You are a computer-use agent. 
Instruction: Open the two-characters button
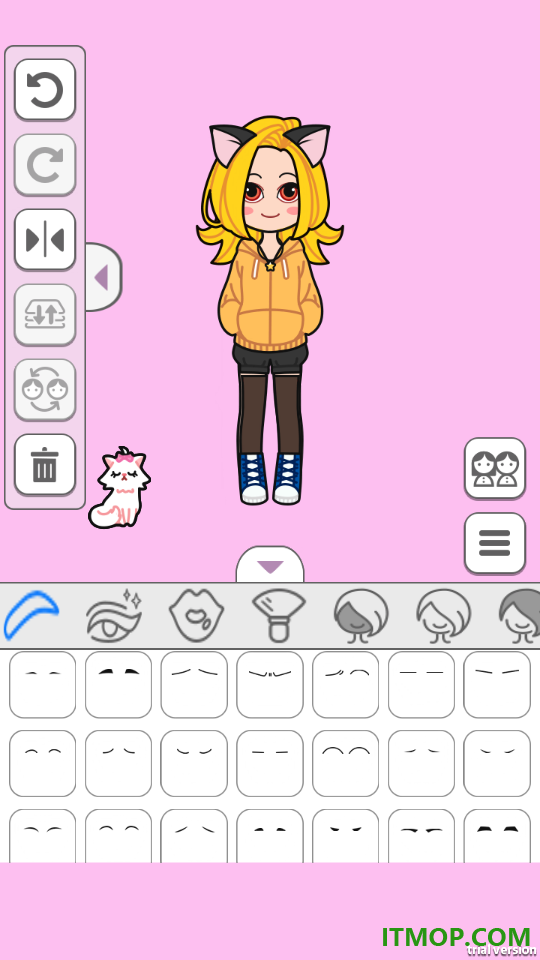click(x=495, y=468)
